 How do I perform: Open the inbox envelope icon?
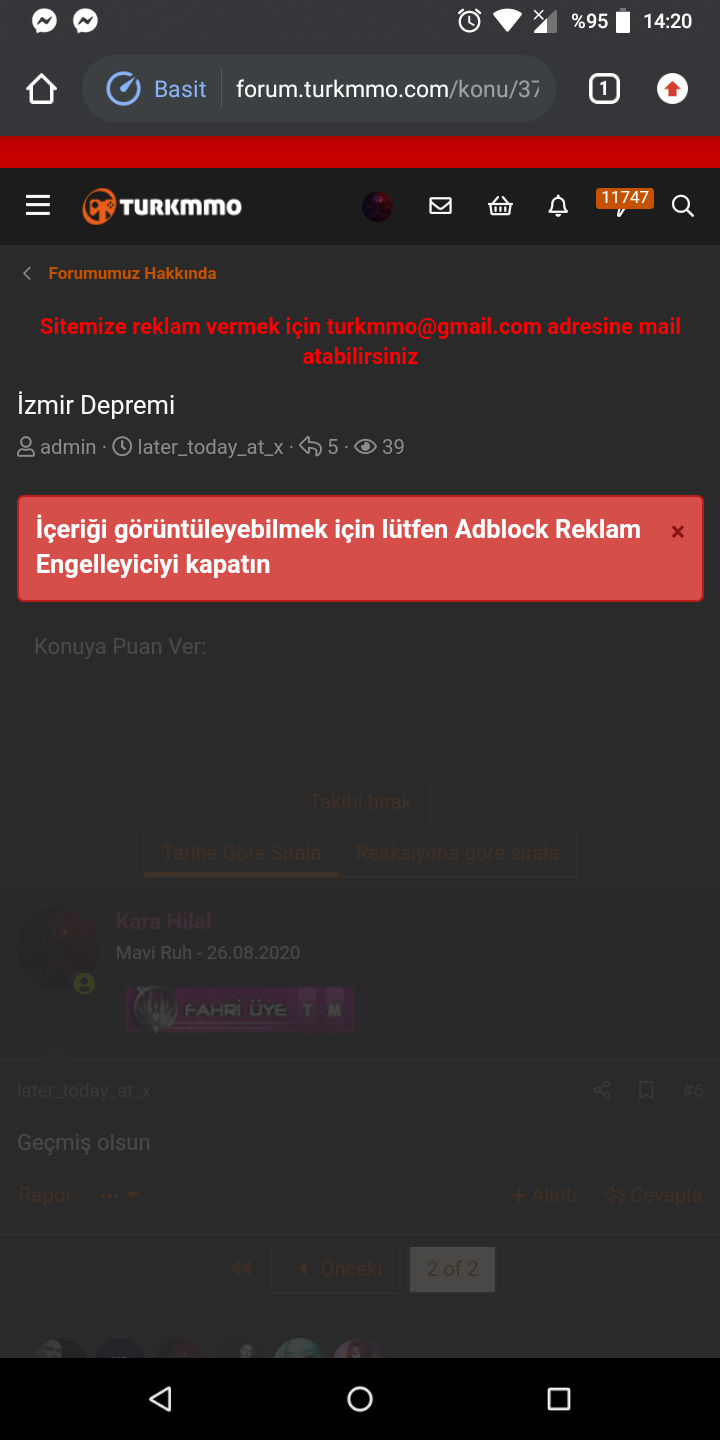click(x=440, y=206)
